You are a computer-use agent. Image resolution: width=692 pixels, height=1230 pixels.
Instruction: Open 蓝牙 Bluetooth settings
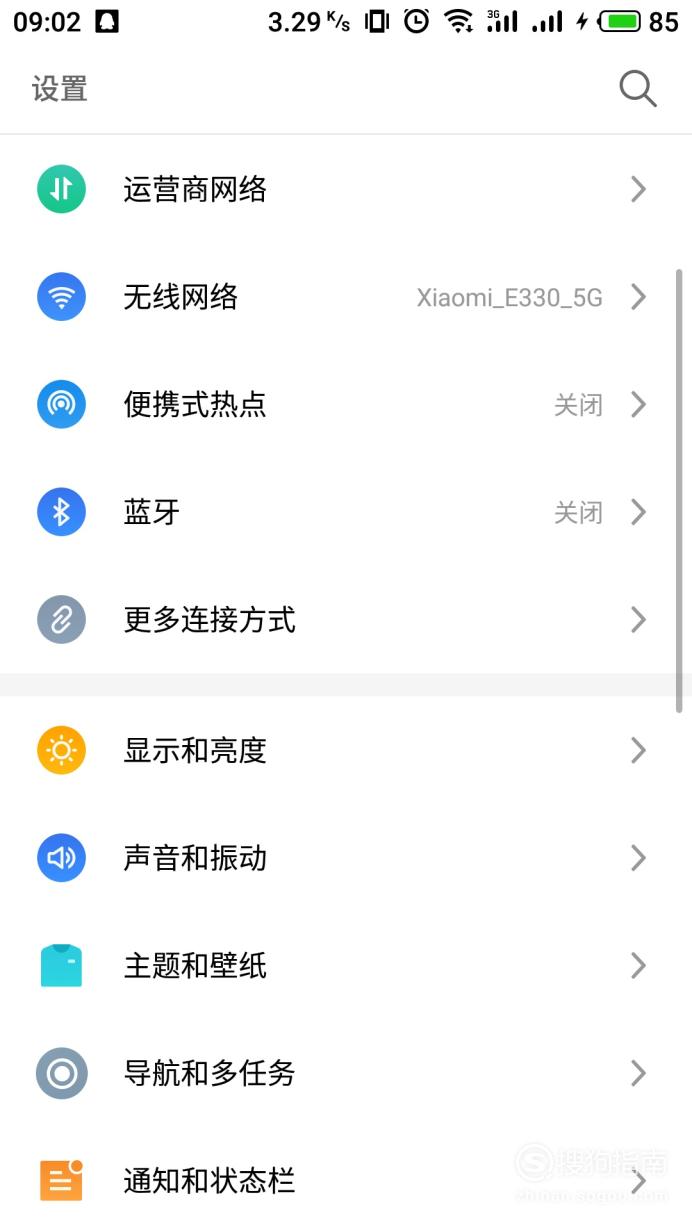(x=346, y=513)
